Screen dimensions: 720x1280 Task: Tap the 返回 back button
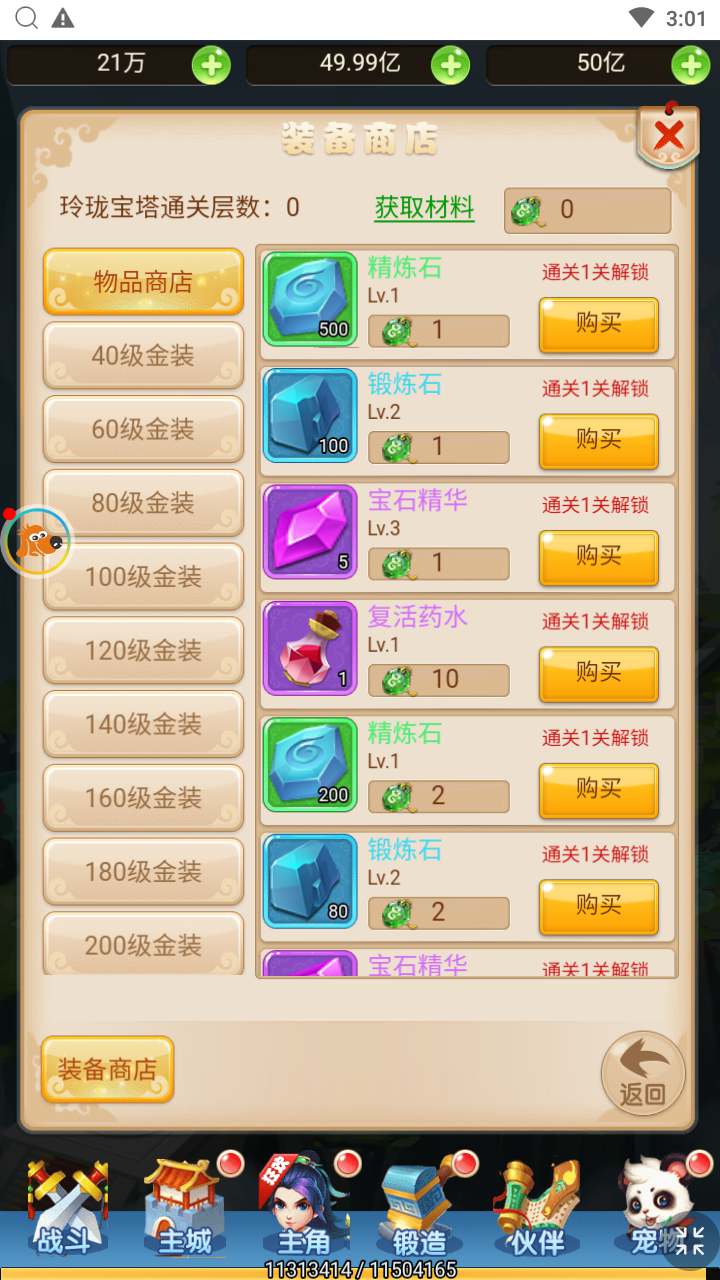[x=643, y=1074]
